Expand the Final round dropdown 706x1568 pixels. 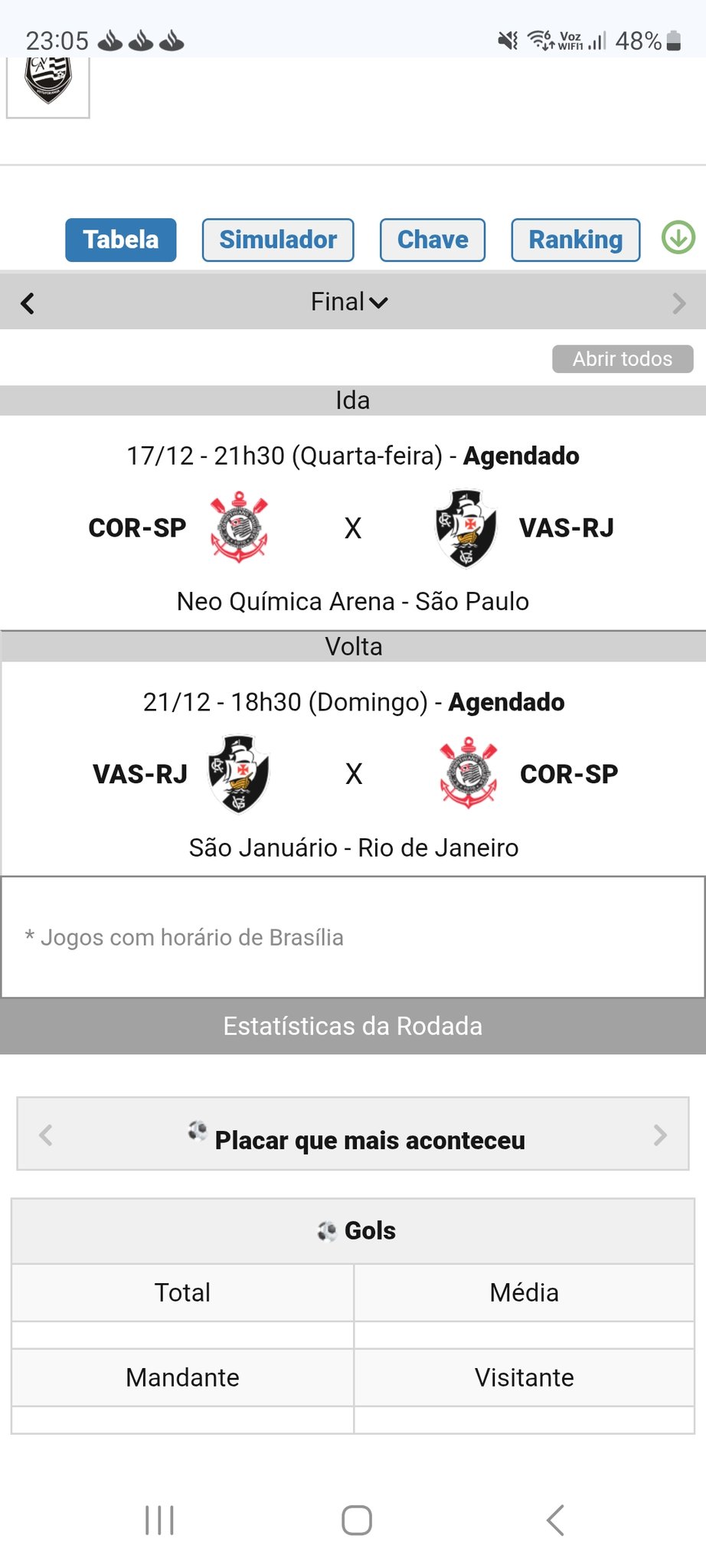[351, 302]
